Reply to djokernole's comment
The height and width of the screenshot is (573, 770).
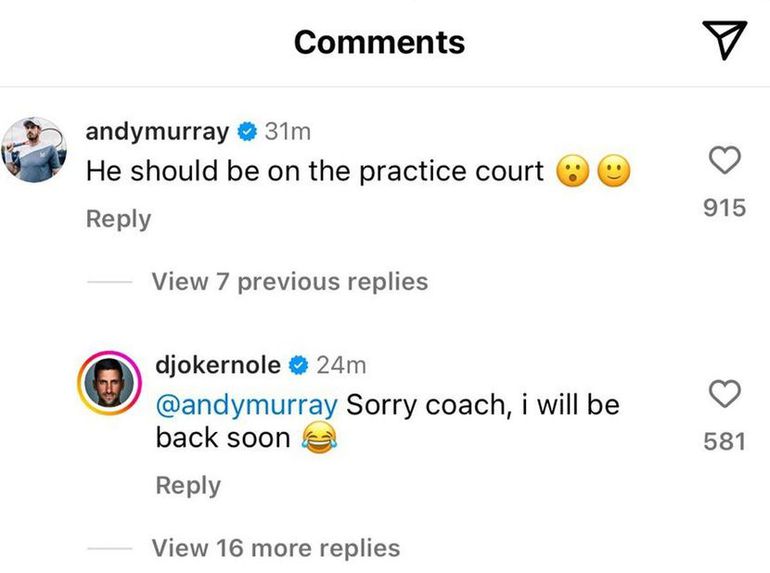pyautogui.click(x=188, y=485)
